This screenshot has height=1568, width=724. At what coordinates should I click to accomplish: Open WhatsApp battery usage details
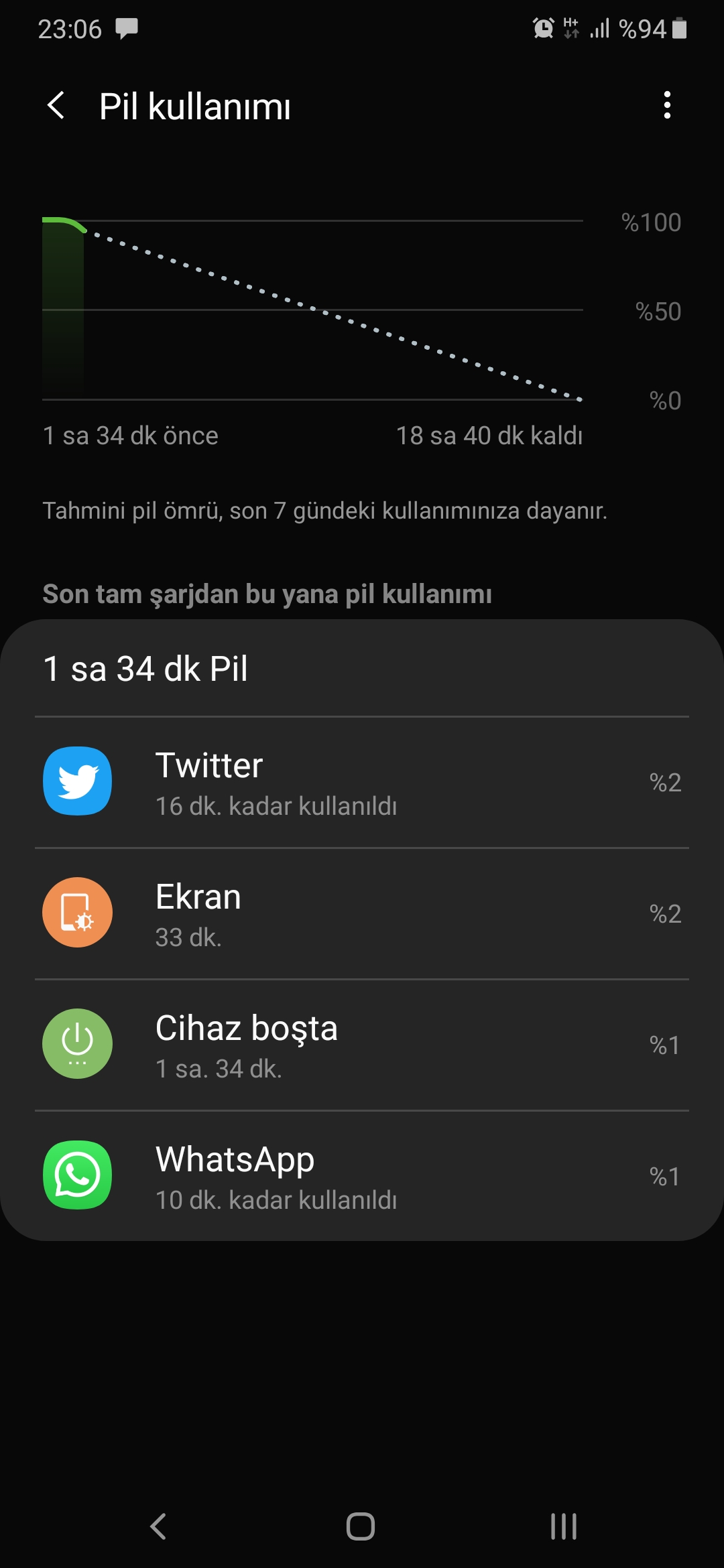tap(362, 1176)
